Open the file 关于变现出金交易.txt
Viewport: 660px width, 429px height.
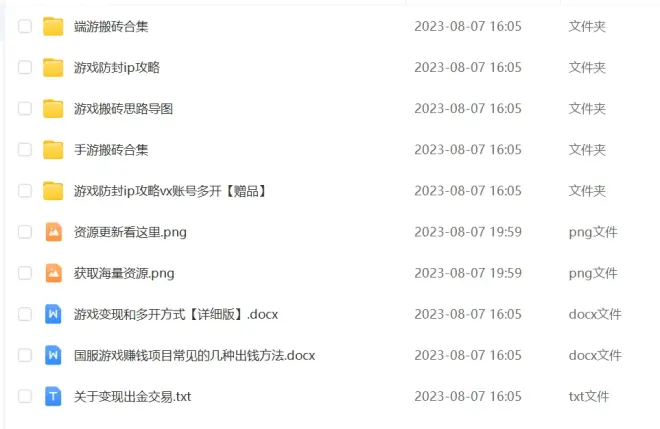(132, 396)
